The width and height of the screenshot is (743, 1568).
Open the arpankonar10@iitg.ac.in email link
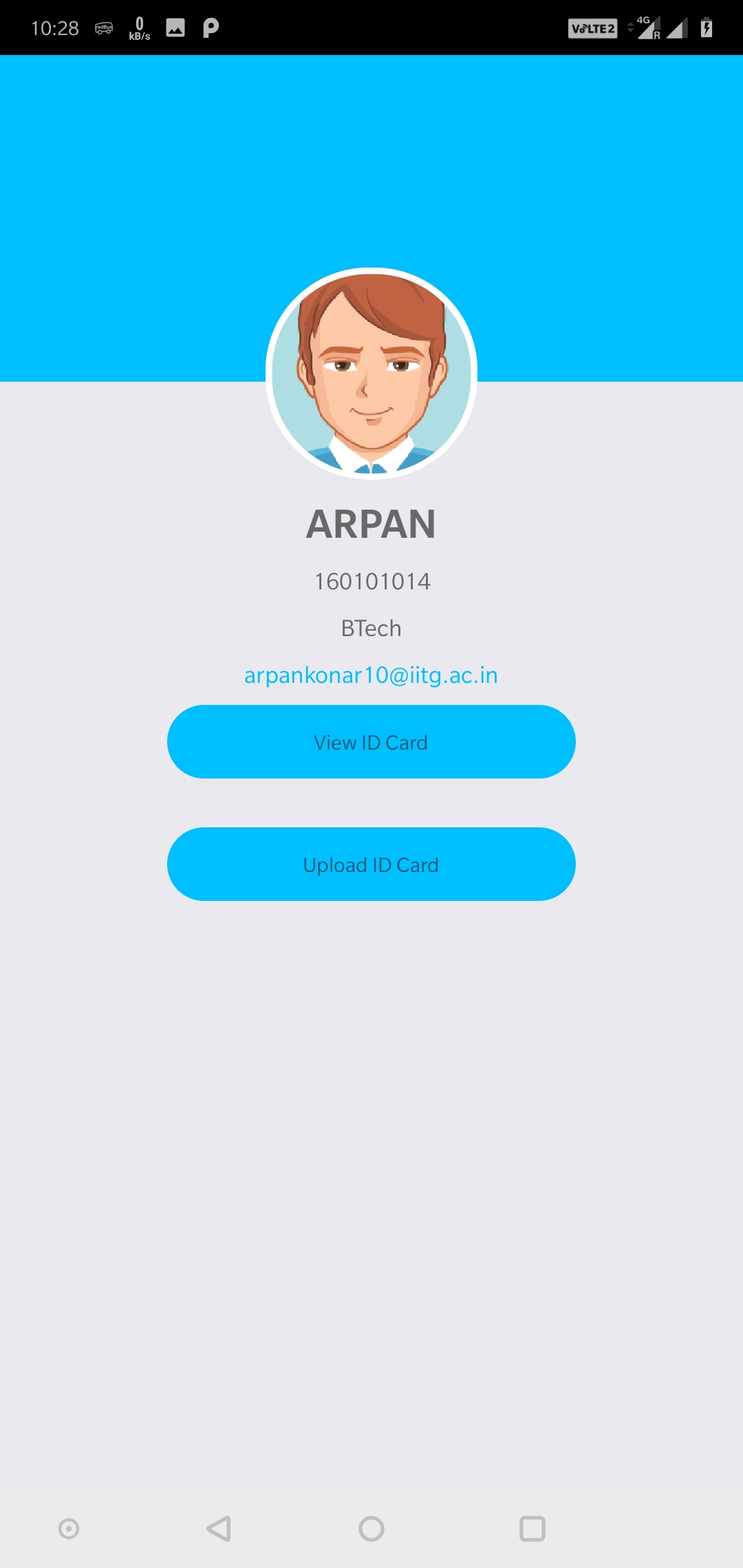[371, 675]
